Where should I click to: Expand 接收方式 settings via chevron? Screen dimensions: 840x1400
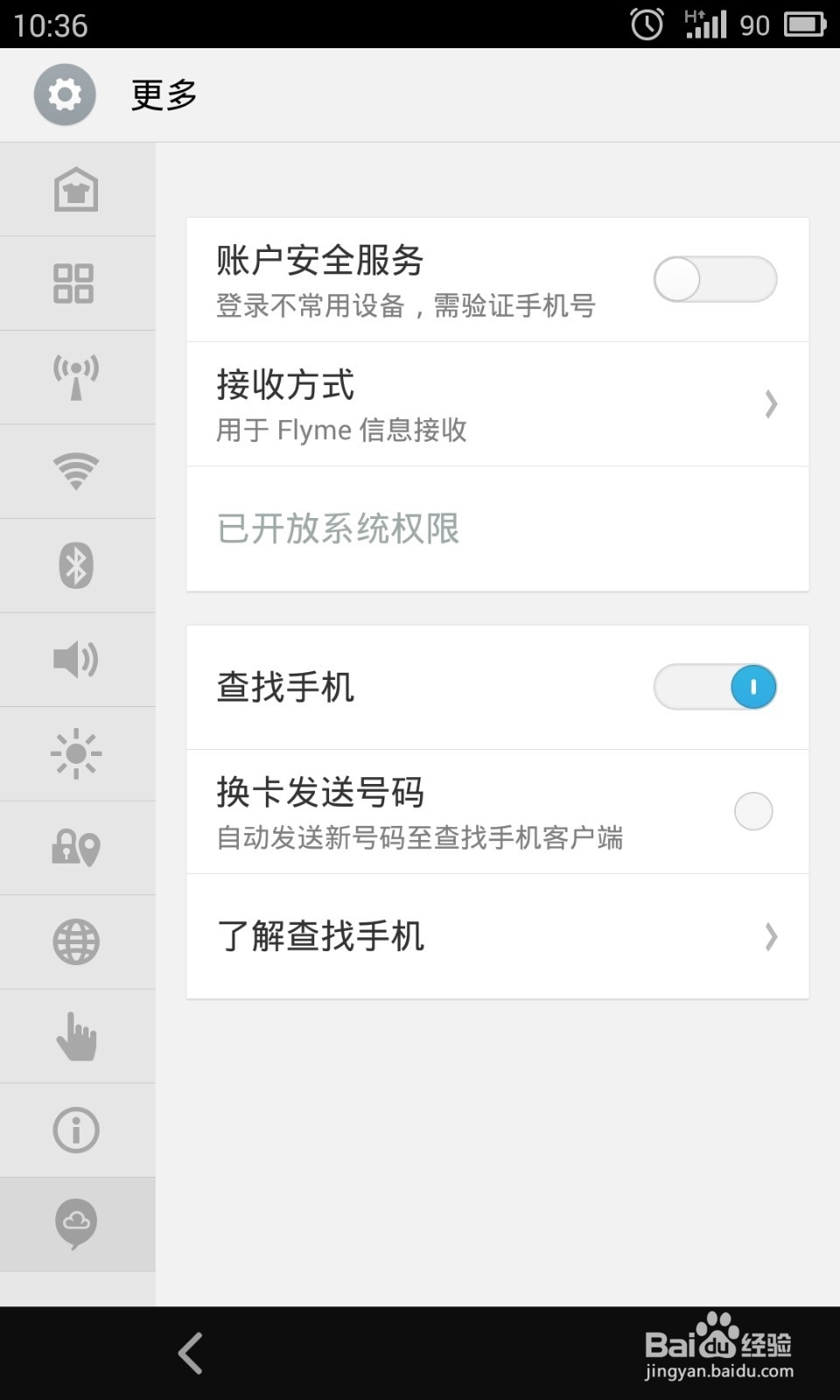tap(771, 403)
